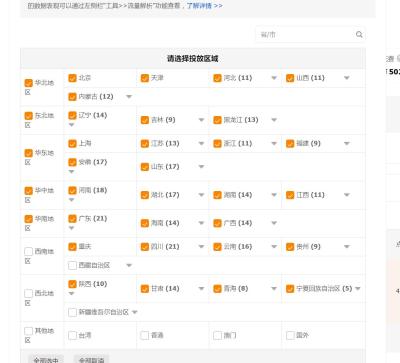
Task: Uncheck the 上海 checkbox
Action: tap(72, 143)
